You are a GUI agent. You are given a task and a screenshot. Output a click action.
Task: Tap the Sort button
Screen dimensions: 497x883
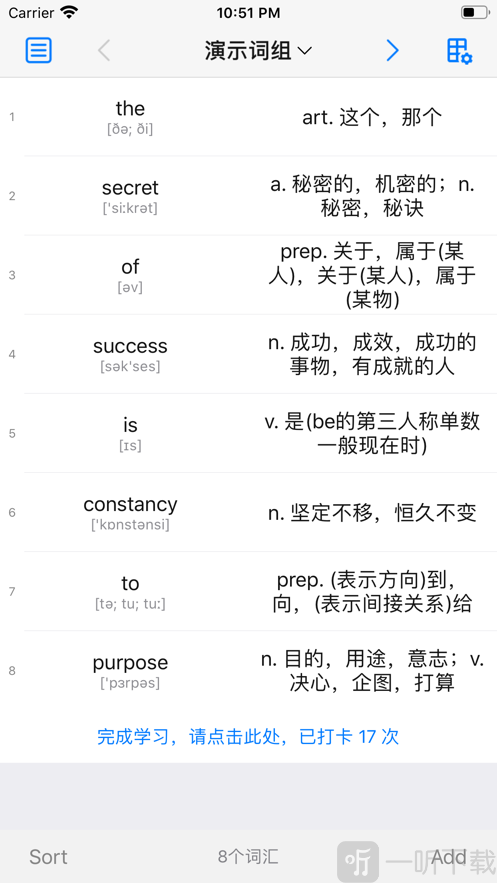[48, 857]
